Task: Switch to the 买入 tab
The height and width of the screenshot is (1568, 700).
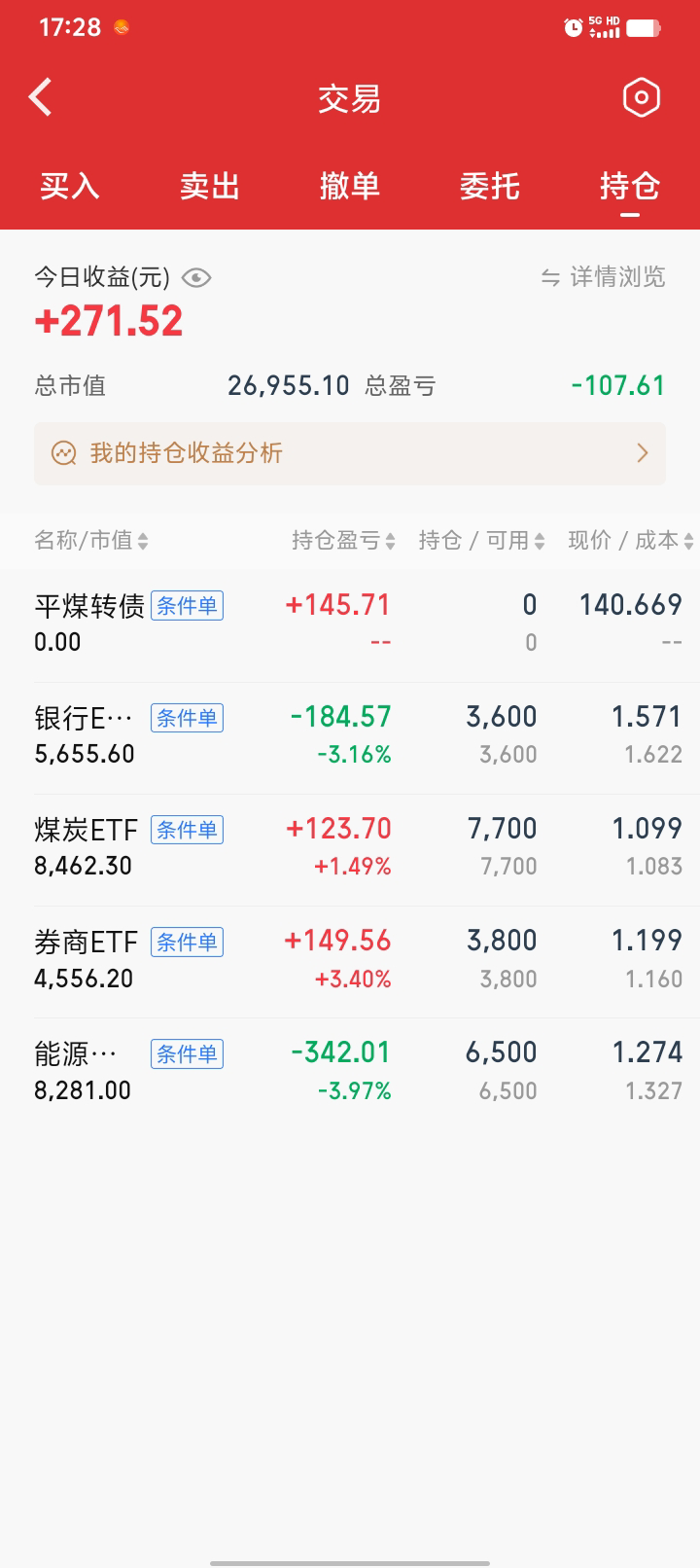Action: (x=70, y=186)
